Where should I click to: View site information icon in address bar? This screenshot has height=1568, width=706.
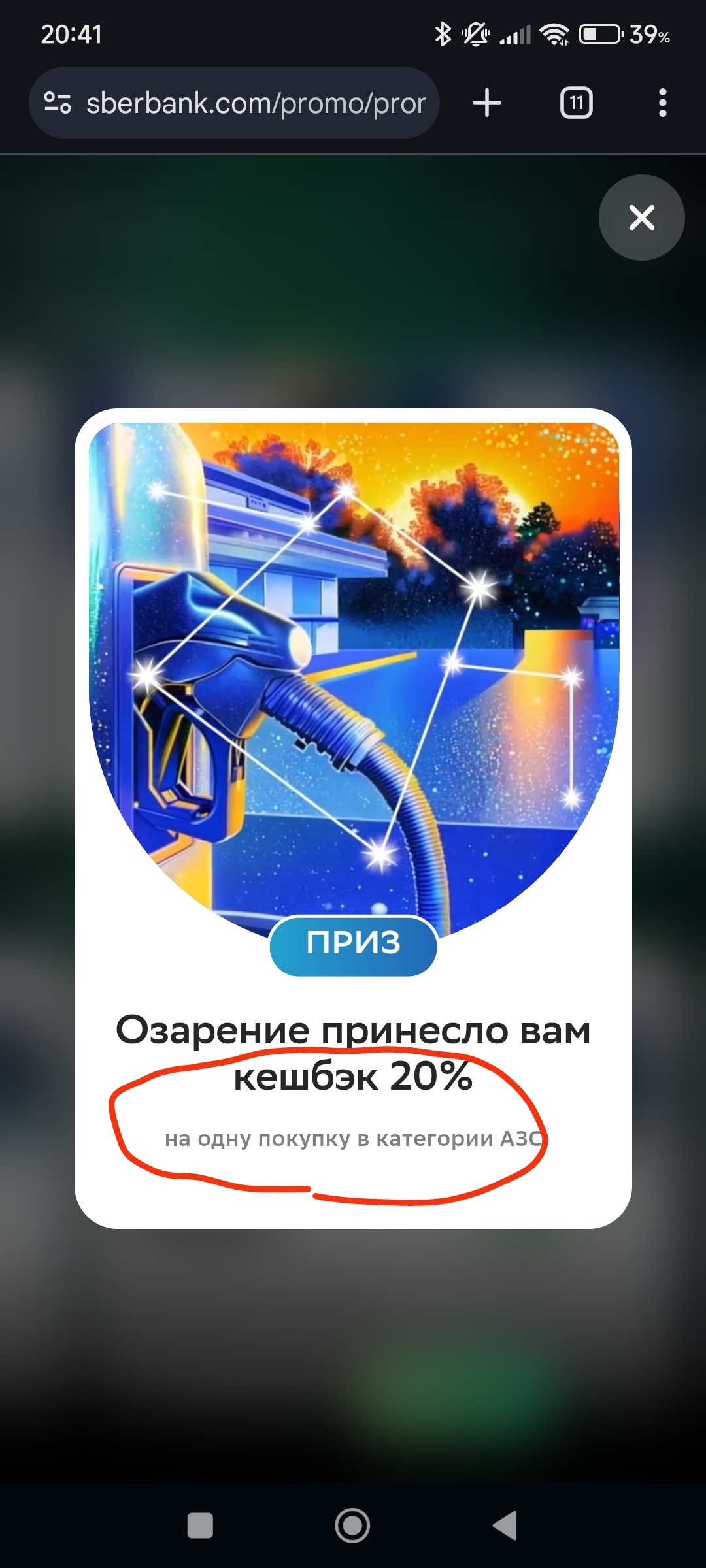pos(57,103)
